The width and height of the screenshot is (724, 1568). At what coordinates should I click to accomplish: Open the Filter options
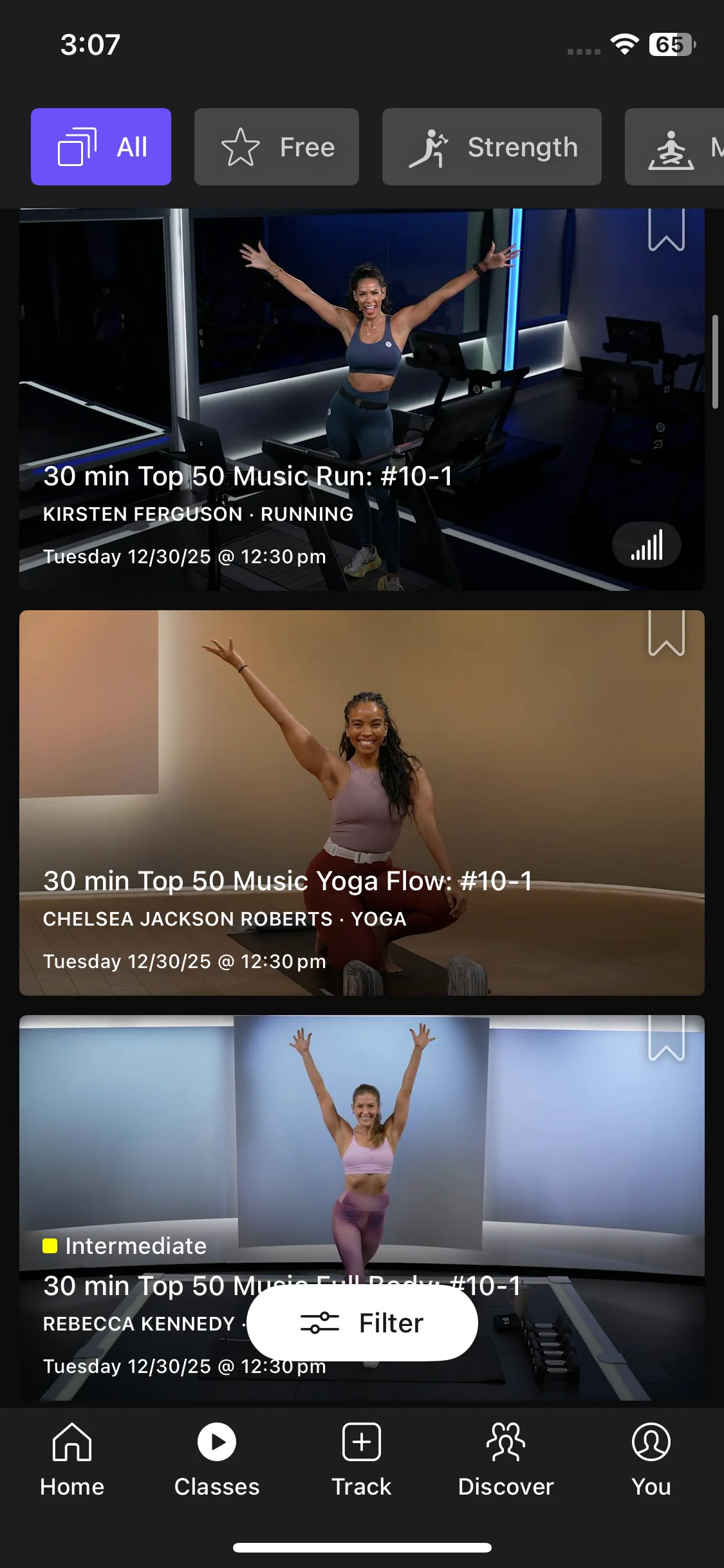(362, 1323)
